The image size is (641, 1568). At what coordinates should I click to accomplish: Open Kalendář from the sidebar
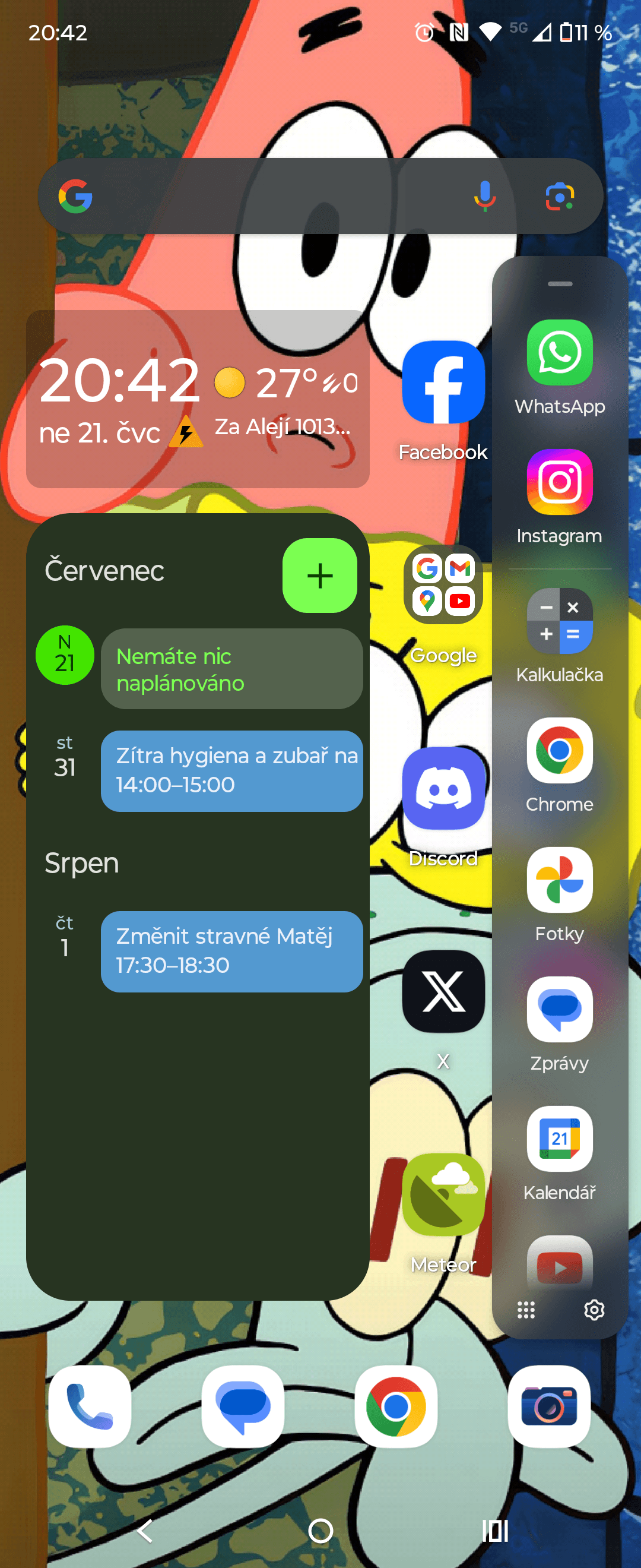(560, 1139)
